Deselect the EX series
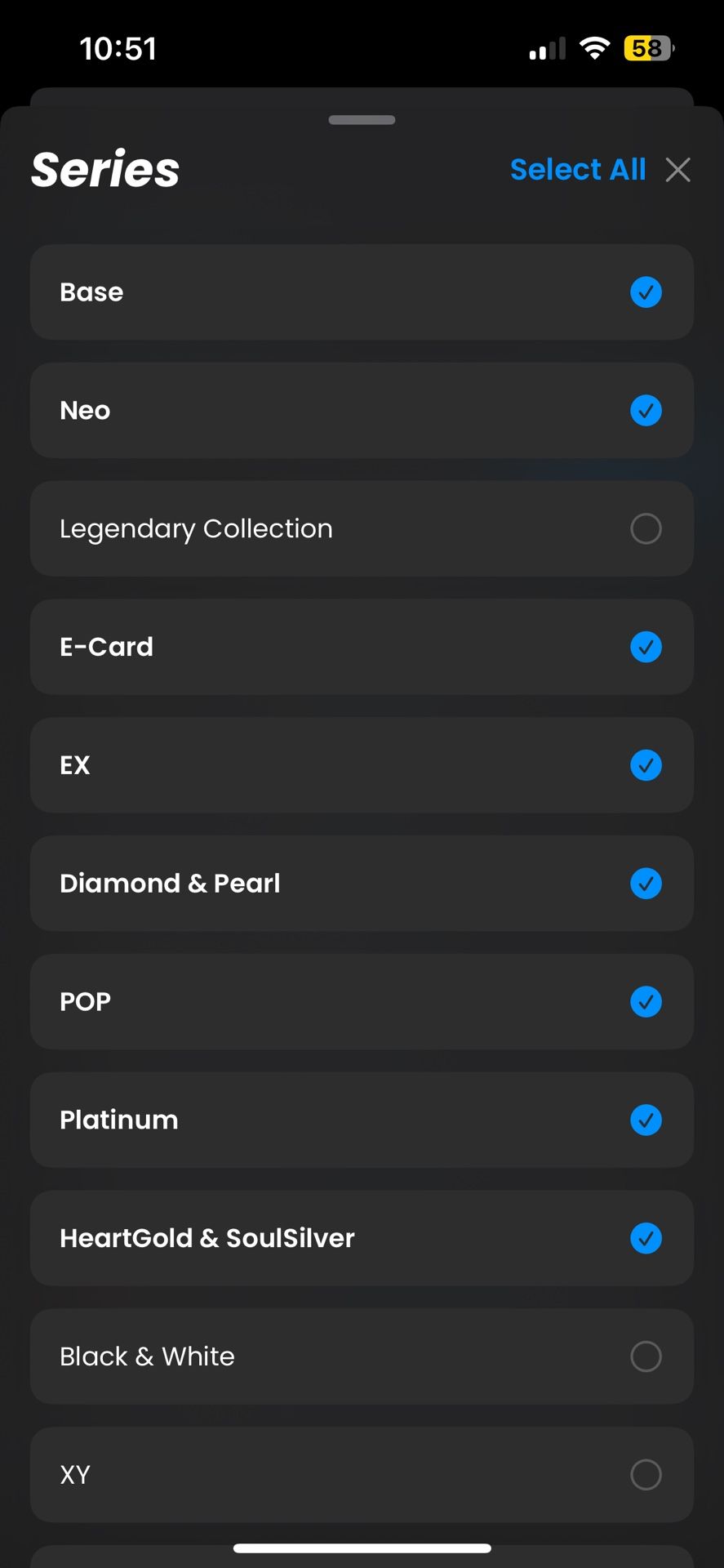 [x=646, y=765]
